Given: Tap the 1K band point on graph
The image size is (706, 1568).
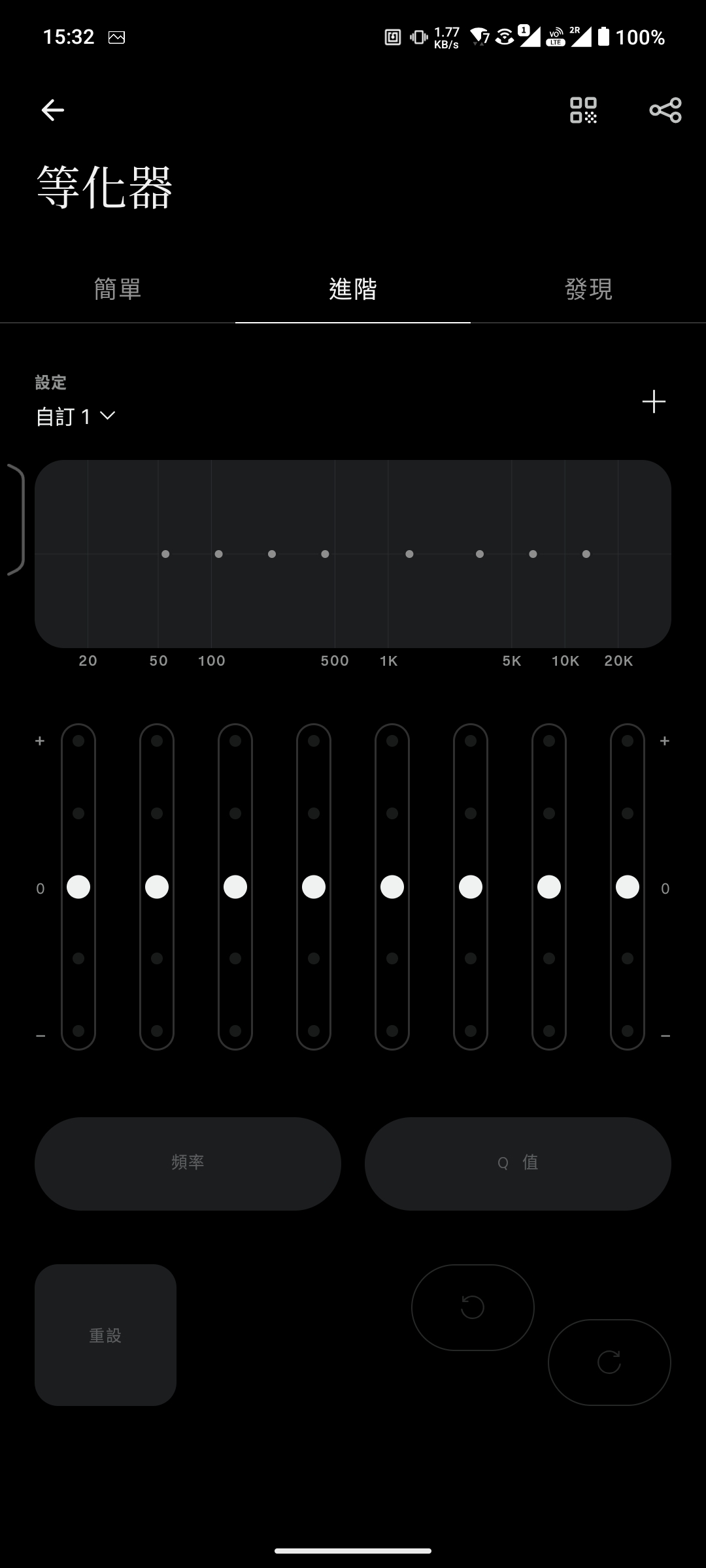Looking at the screenshot, I should [409, 554].
